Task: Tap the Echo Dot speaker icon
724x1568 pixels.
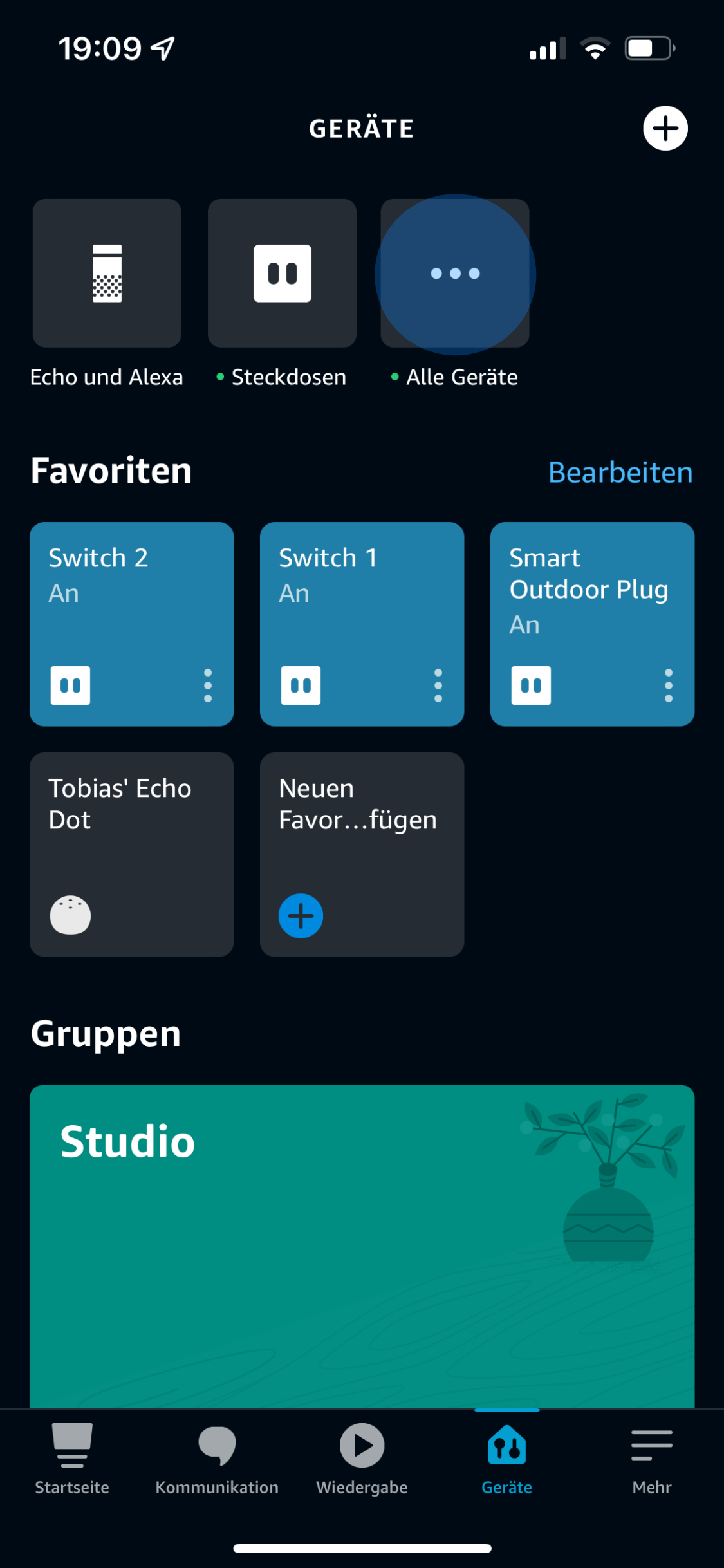Action: click(71, 916)
